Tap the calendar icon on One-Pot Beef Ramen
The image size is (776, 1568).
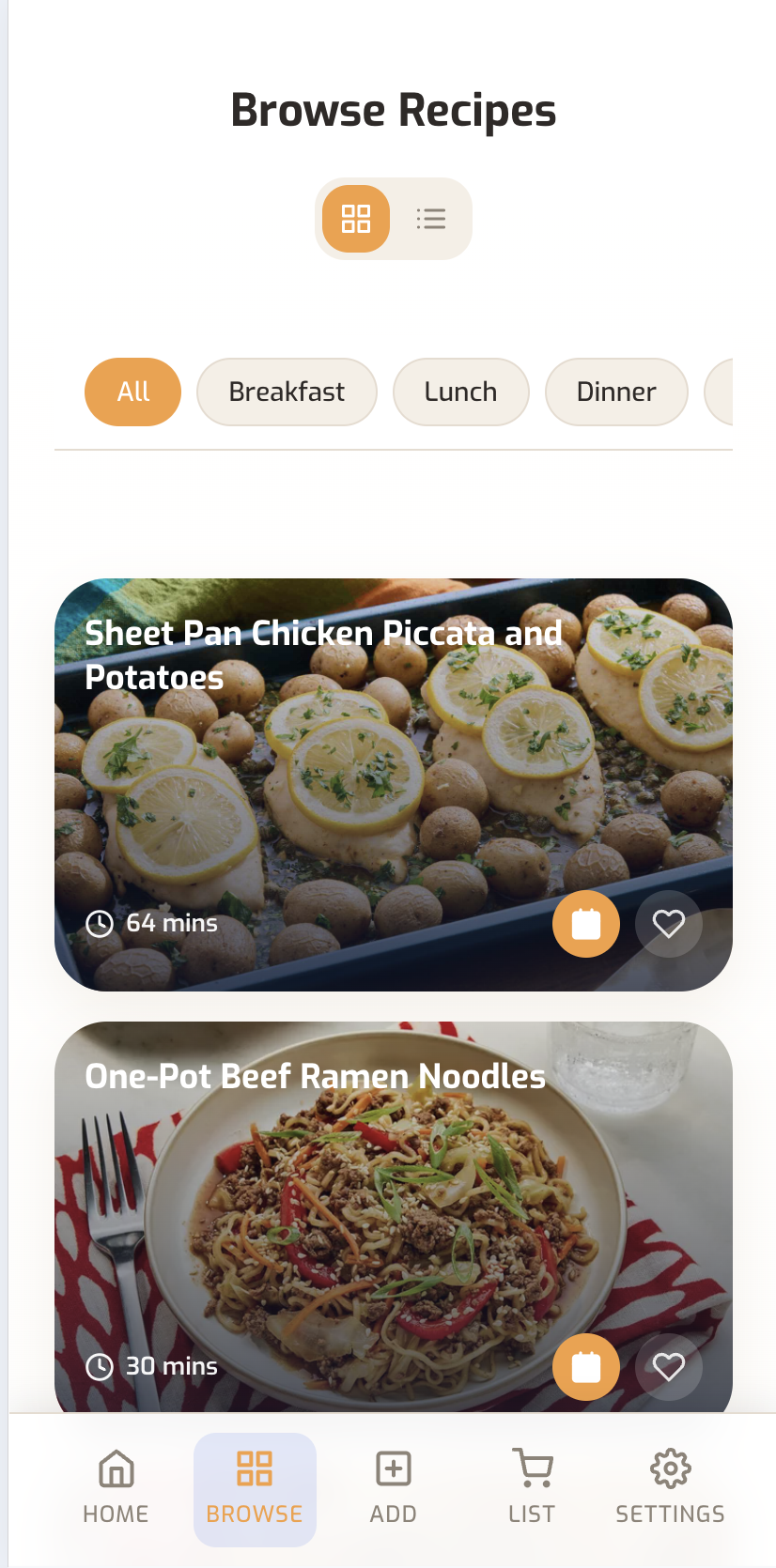585,1366
